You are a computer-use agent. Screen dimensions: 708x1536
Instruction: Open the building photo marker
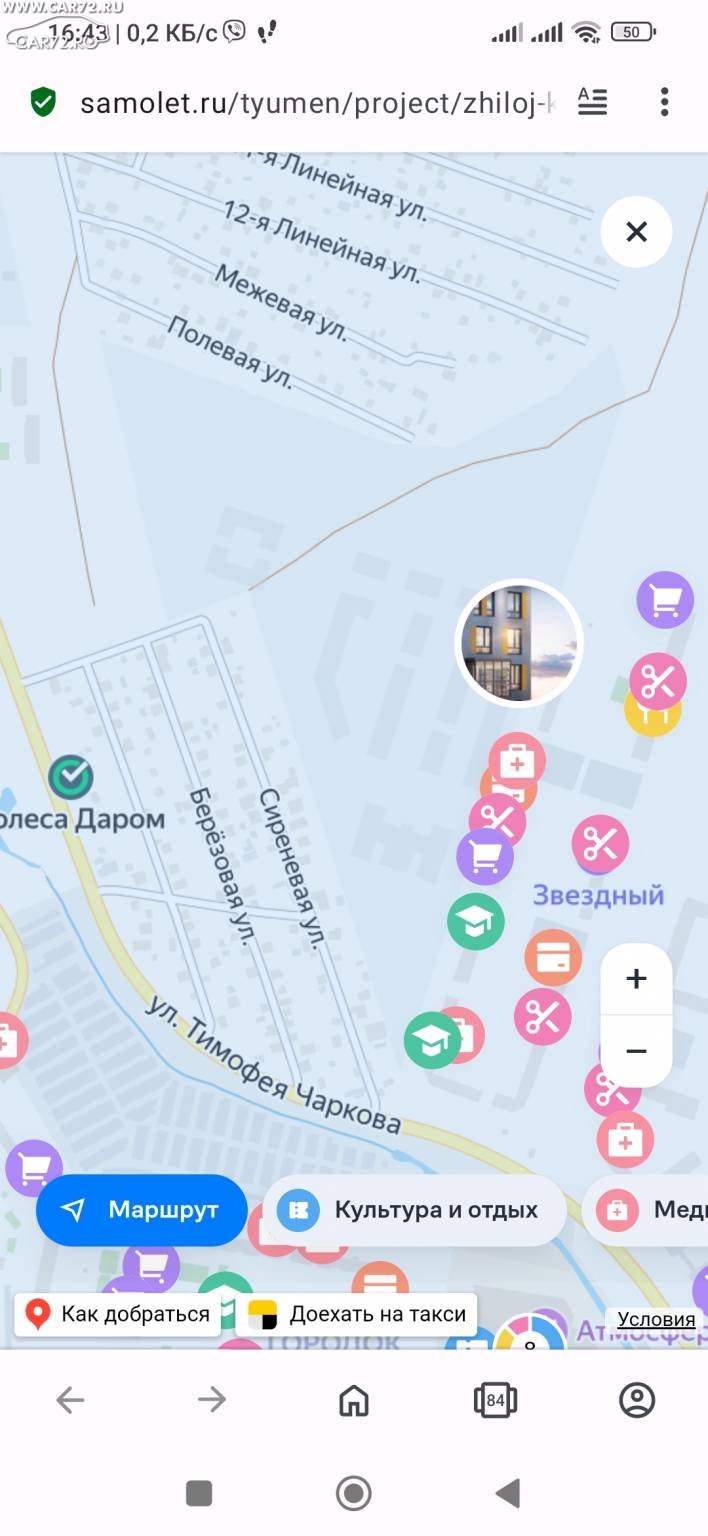point(519,643)
